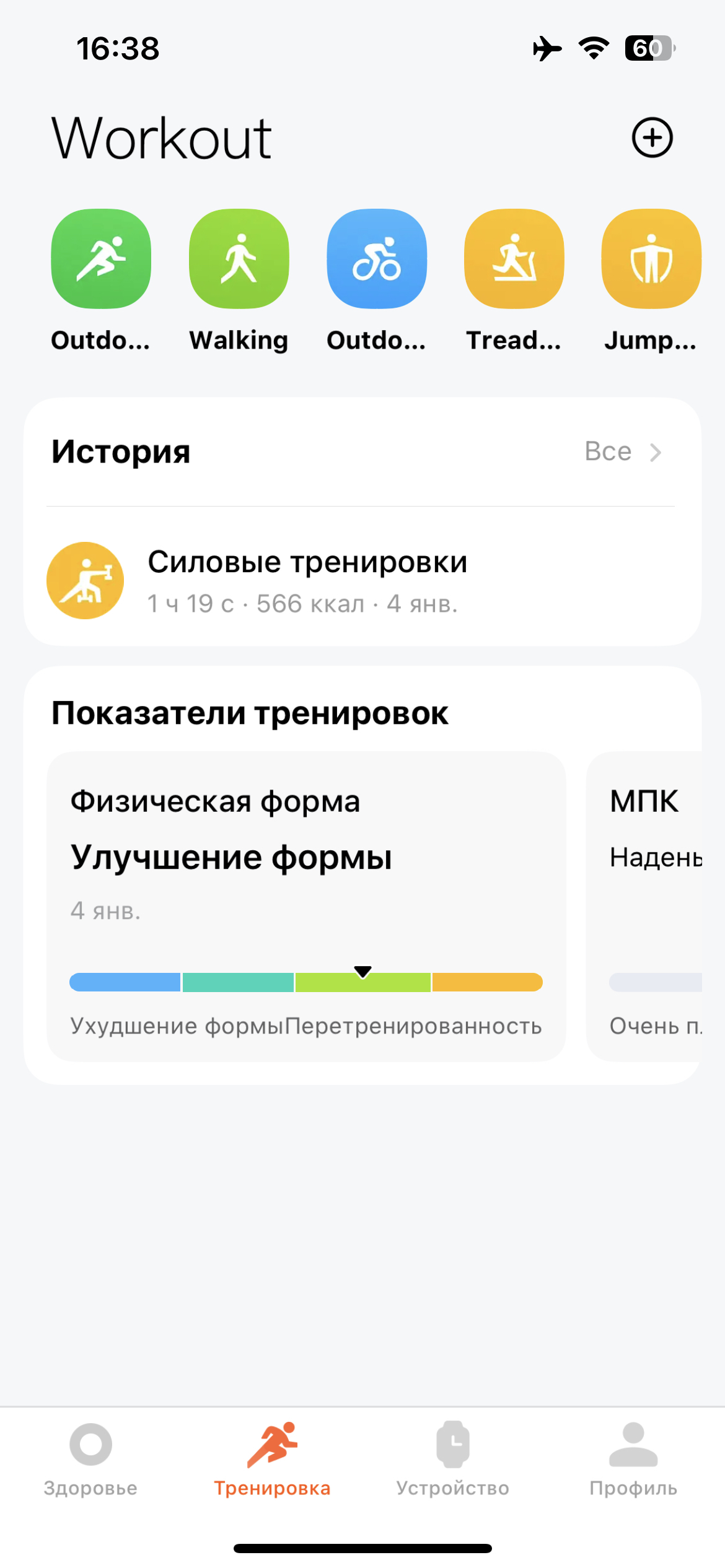The image size is (725, 1568).
Task: Open all history via Все
Action: tap(623, 452)
